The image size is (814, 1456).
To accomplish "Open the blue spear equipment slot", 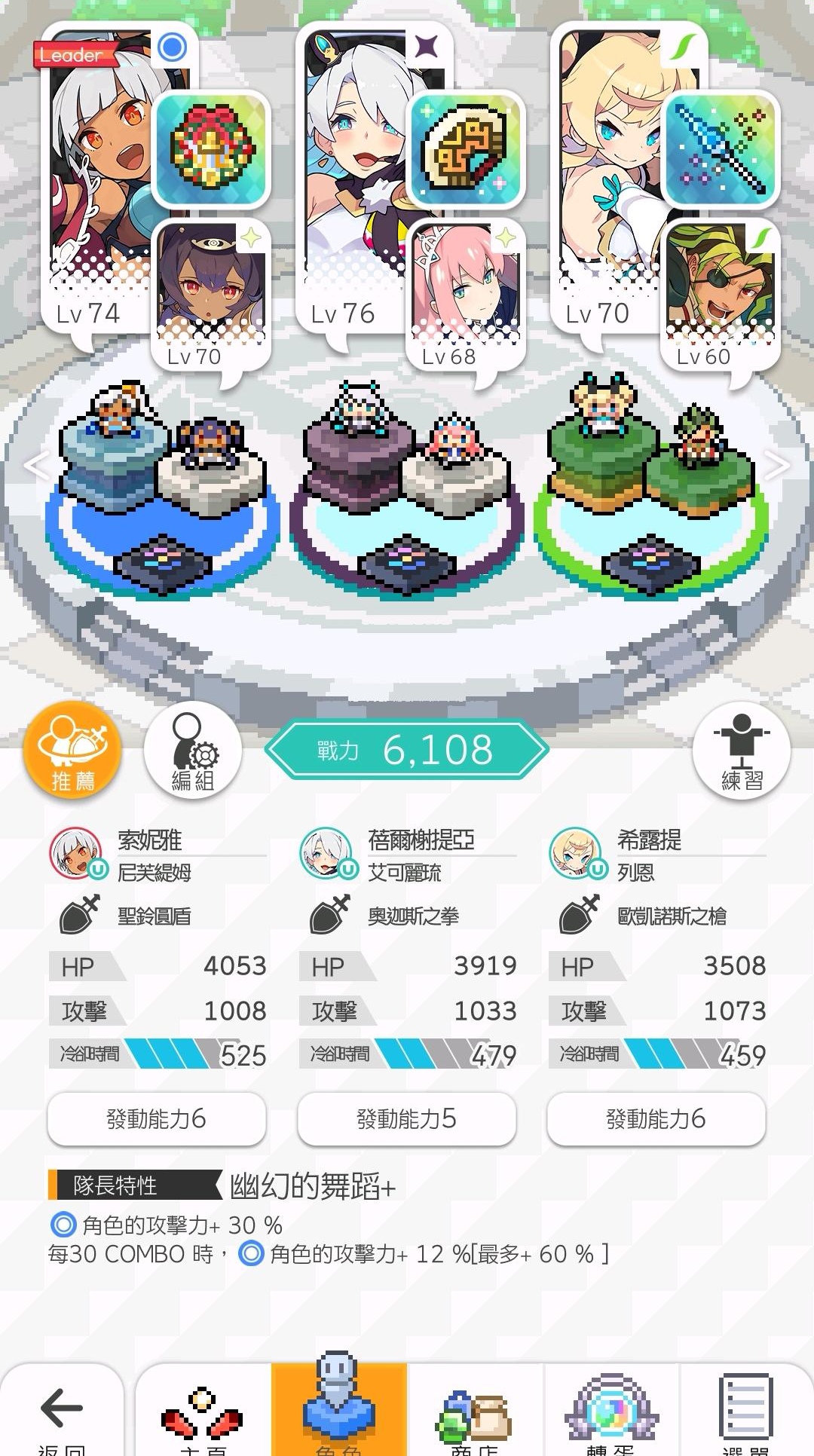I will pyautogui.click(x=721, y=148).
